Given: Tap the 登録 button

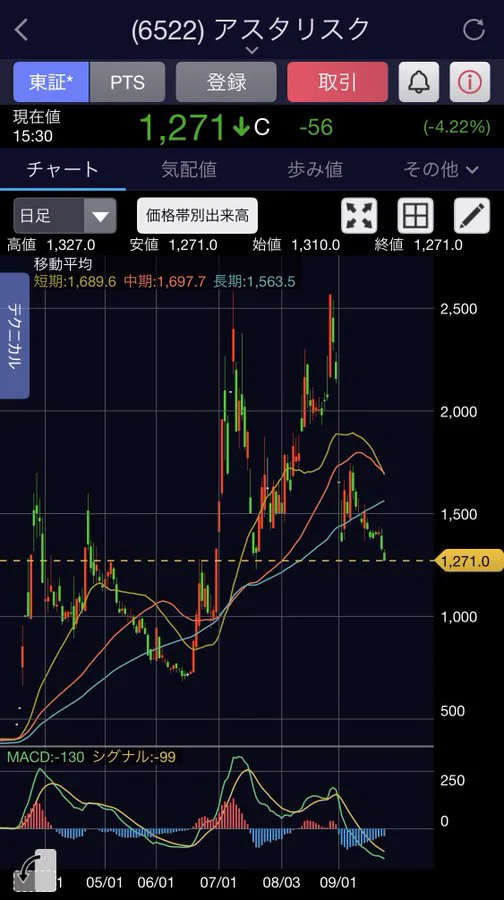Looking at the screenshot, I should pyautogui.click(x=226, y=82).
